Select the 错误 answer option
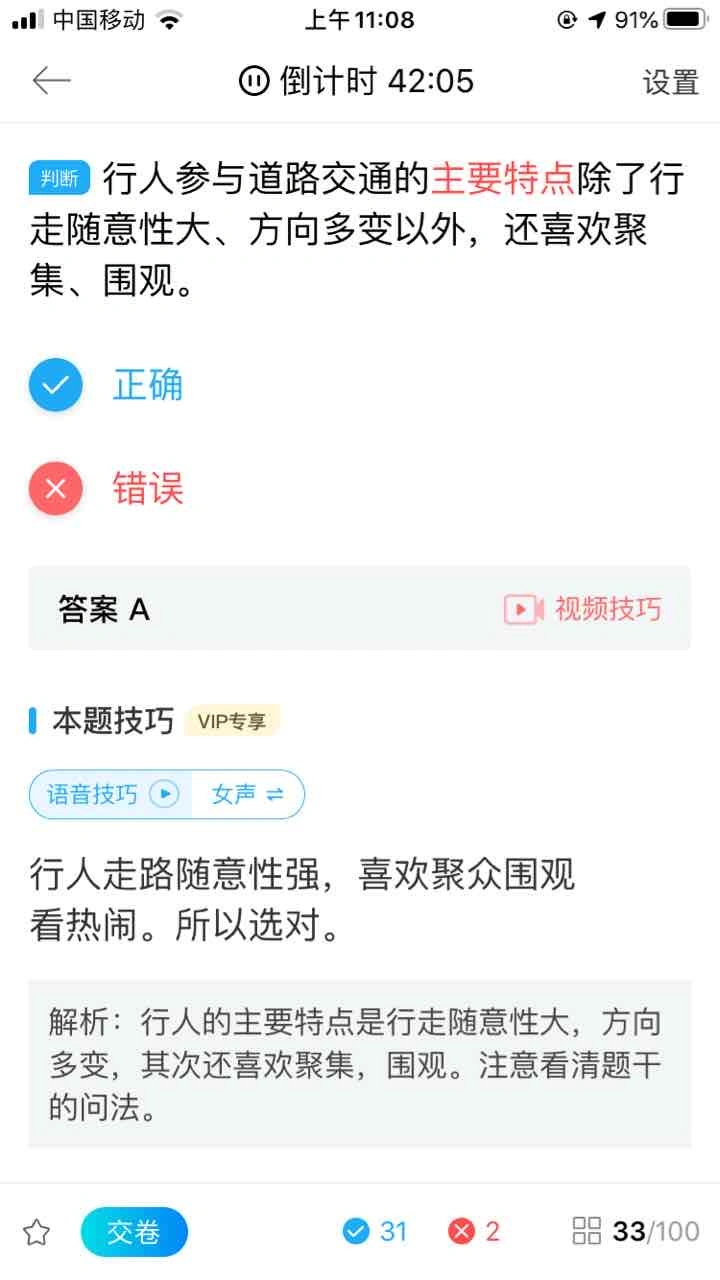The width and height of the screenshot is (720, 1280). click(106, 489)
